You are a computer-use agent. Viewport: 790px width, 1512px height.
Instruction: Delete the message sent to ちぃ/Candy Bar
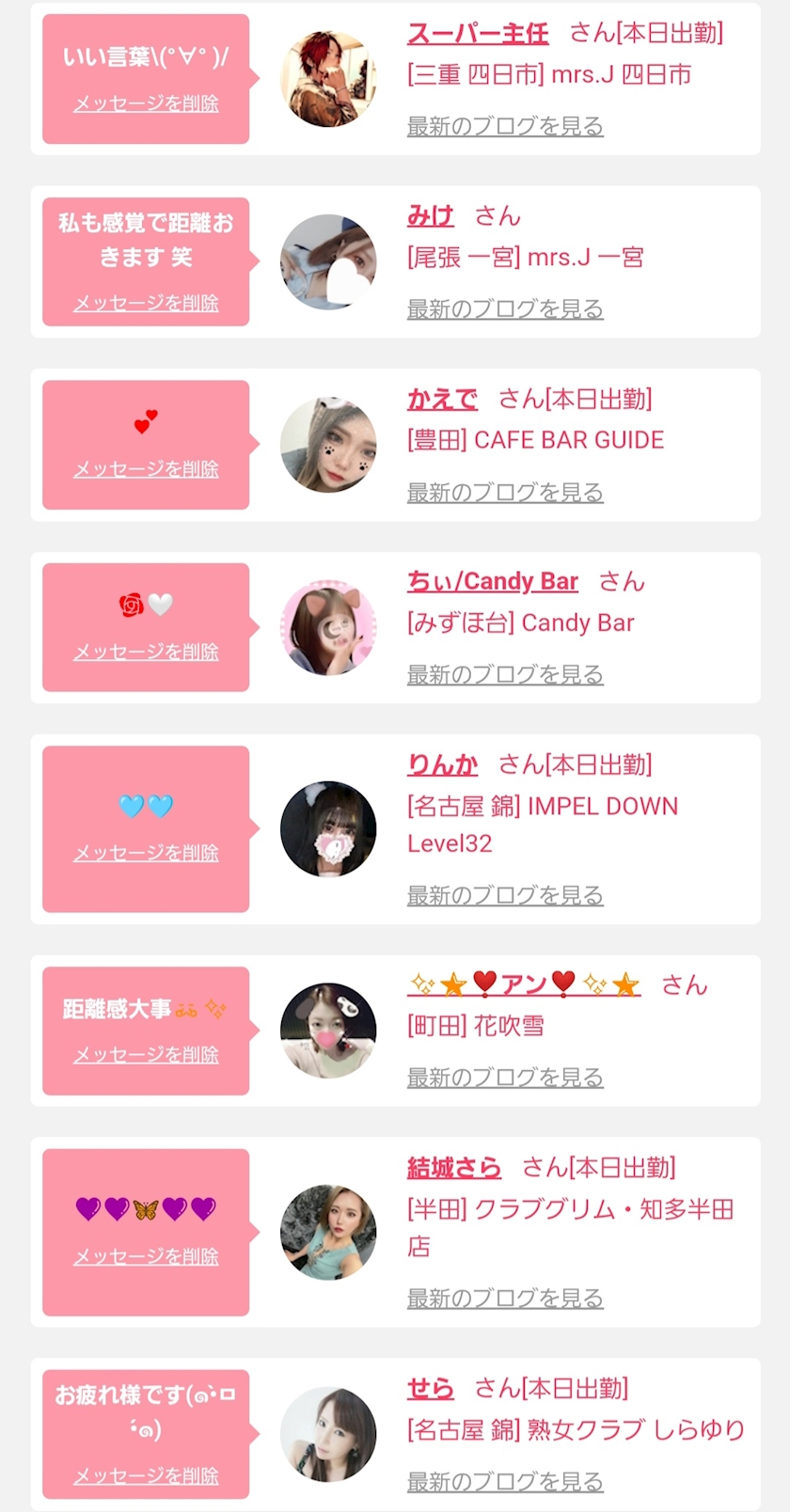[x=146, y=652]
